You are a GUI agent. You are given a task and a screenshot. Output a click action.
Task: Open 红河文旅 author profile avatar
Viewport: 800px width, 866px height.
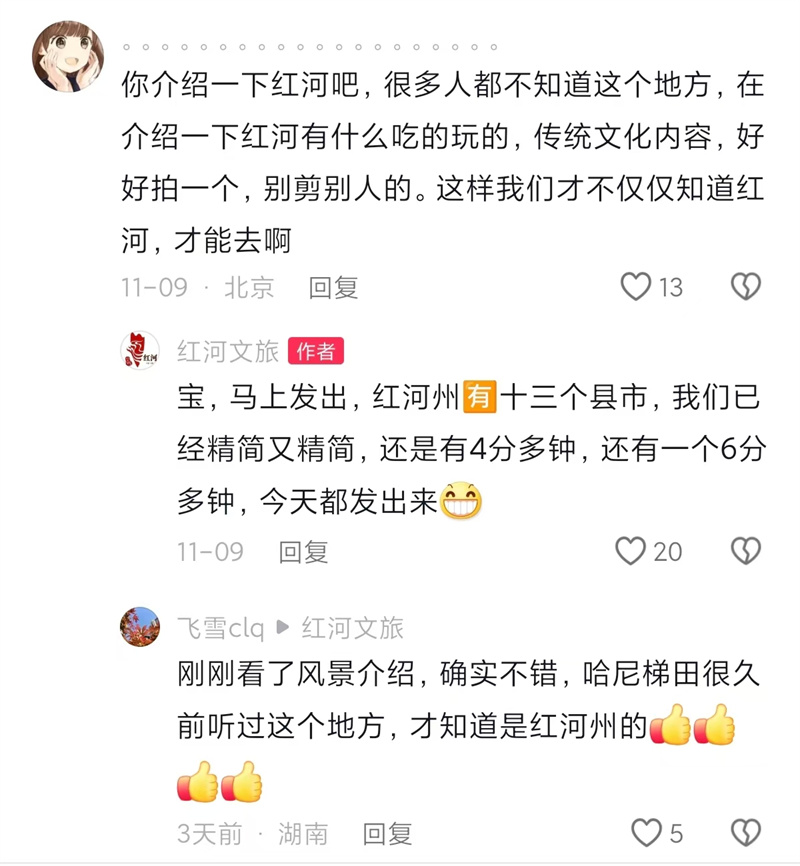[140, 351]
